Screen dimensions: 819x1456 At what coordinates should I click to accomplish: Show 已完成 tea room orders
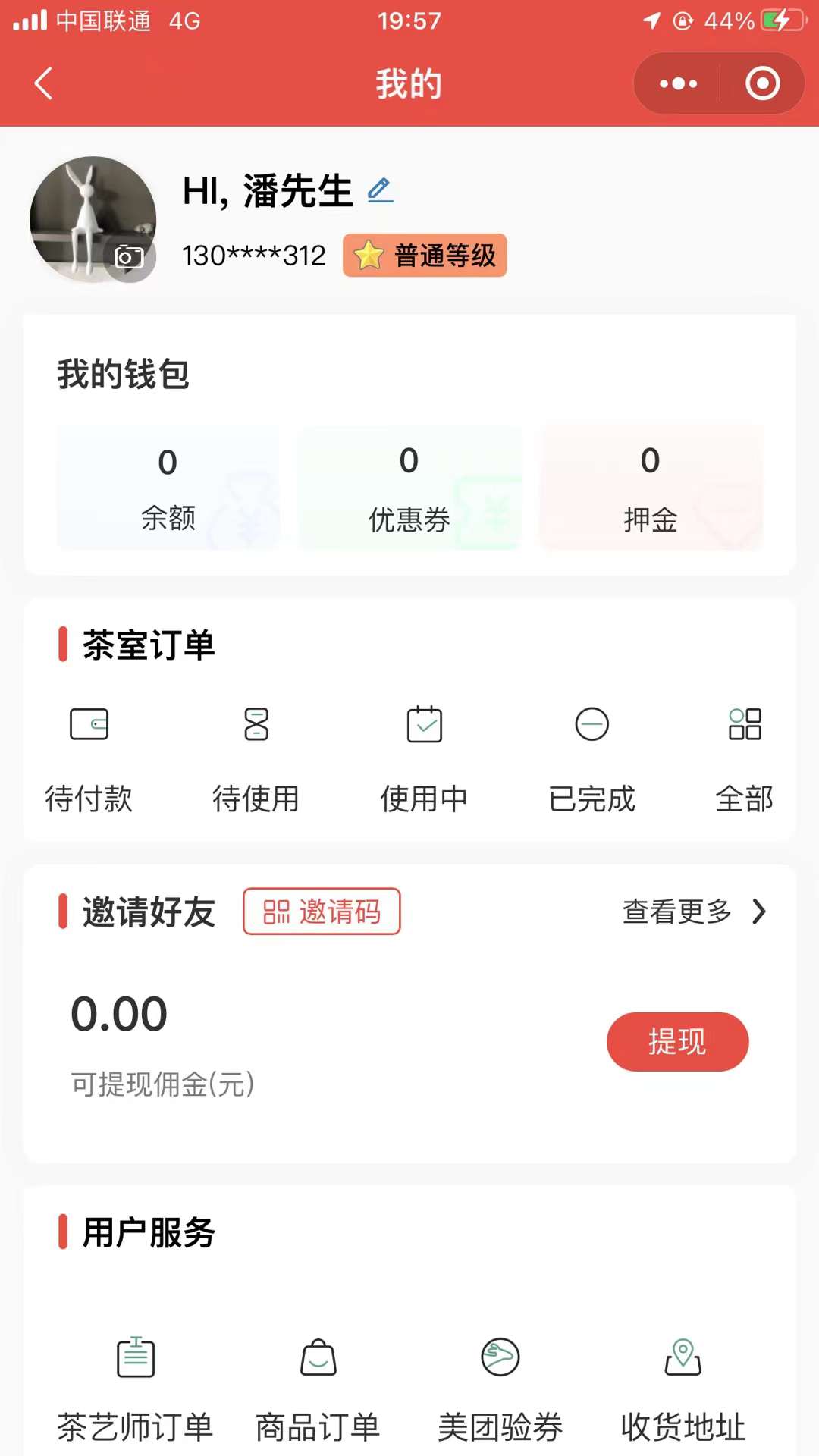pos(591,758)
